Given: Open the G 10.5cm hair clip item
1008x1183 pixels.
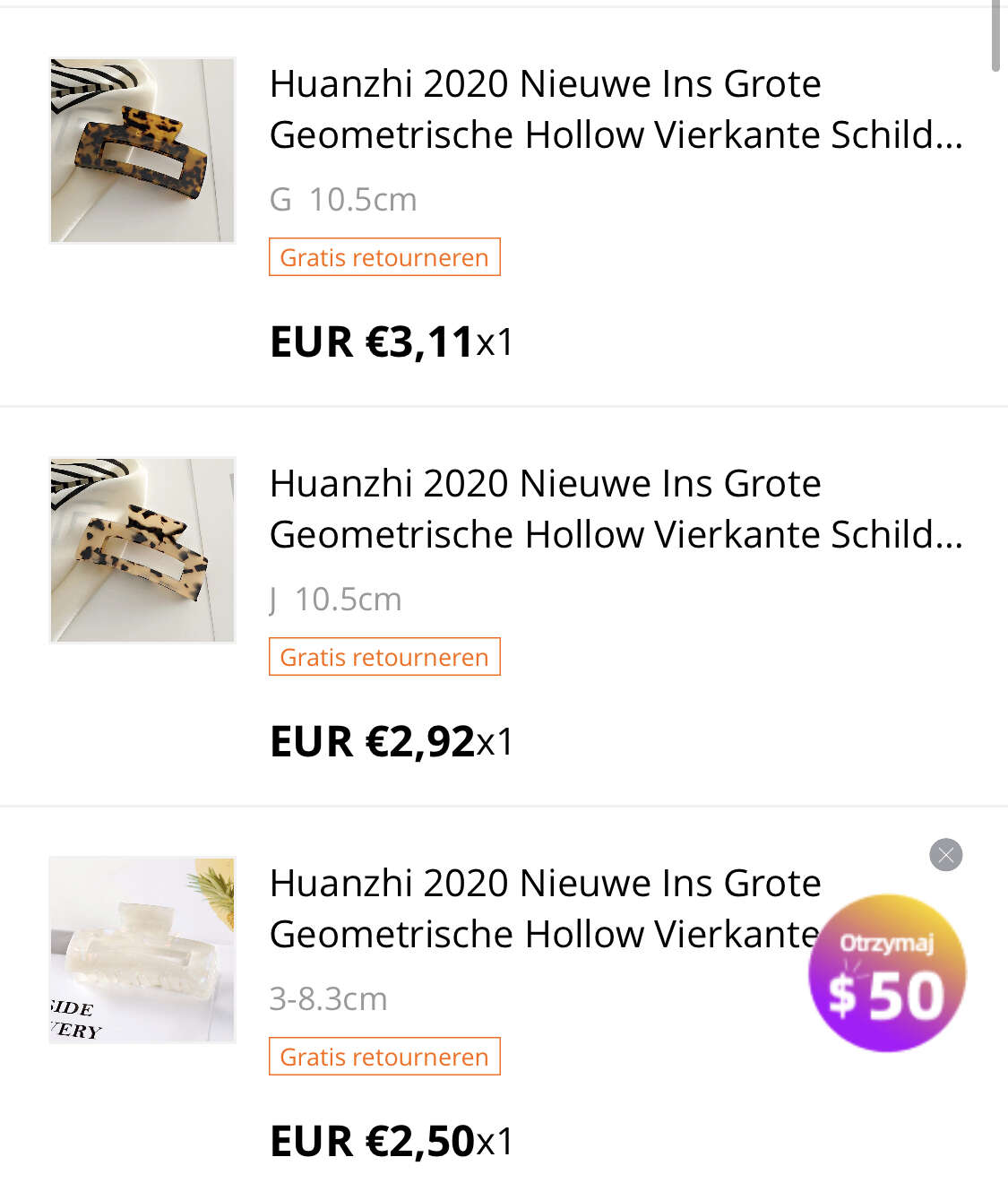Looking at the screenshot, I should (x=616, y=109).
